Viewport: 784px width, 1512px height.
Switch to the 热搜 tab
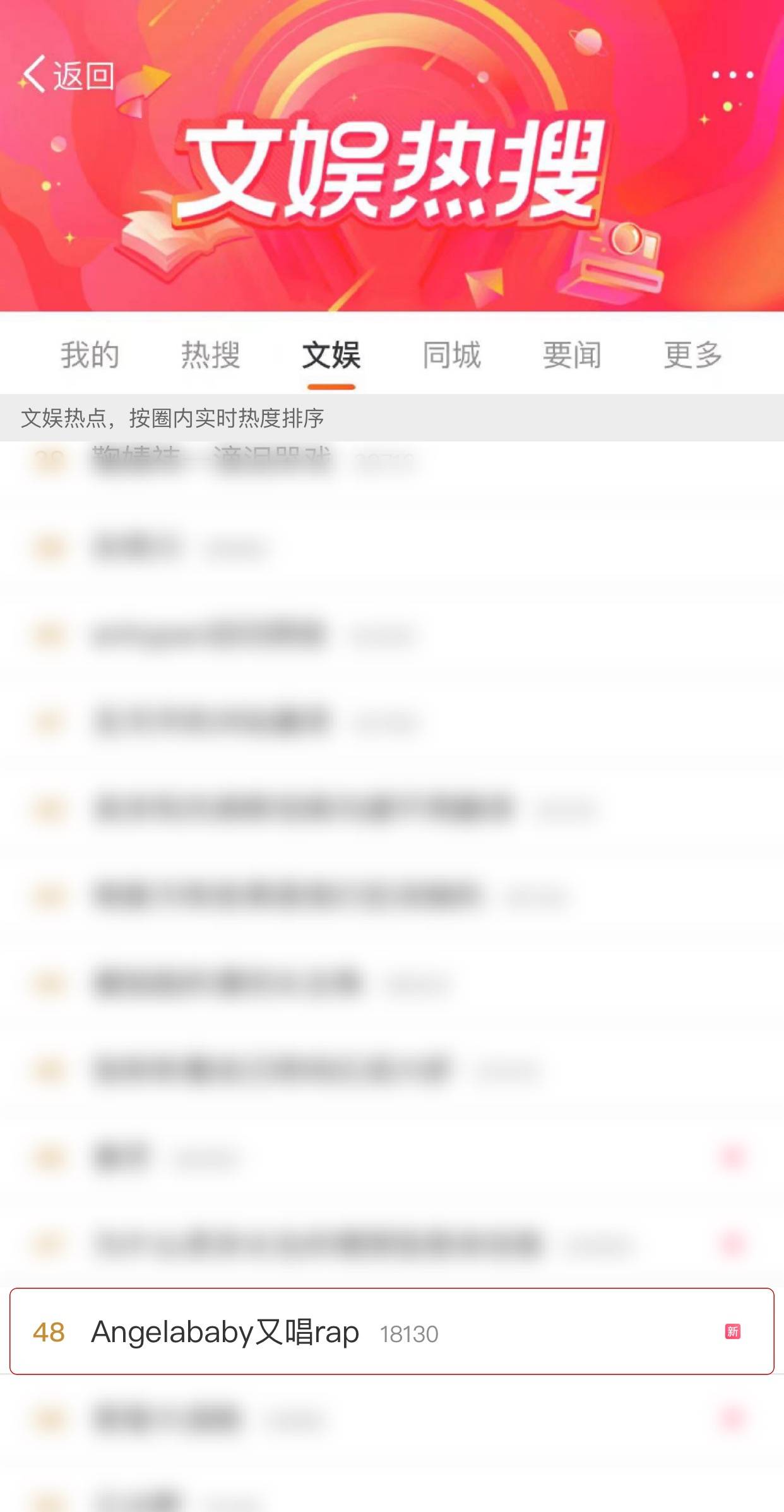210,355
